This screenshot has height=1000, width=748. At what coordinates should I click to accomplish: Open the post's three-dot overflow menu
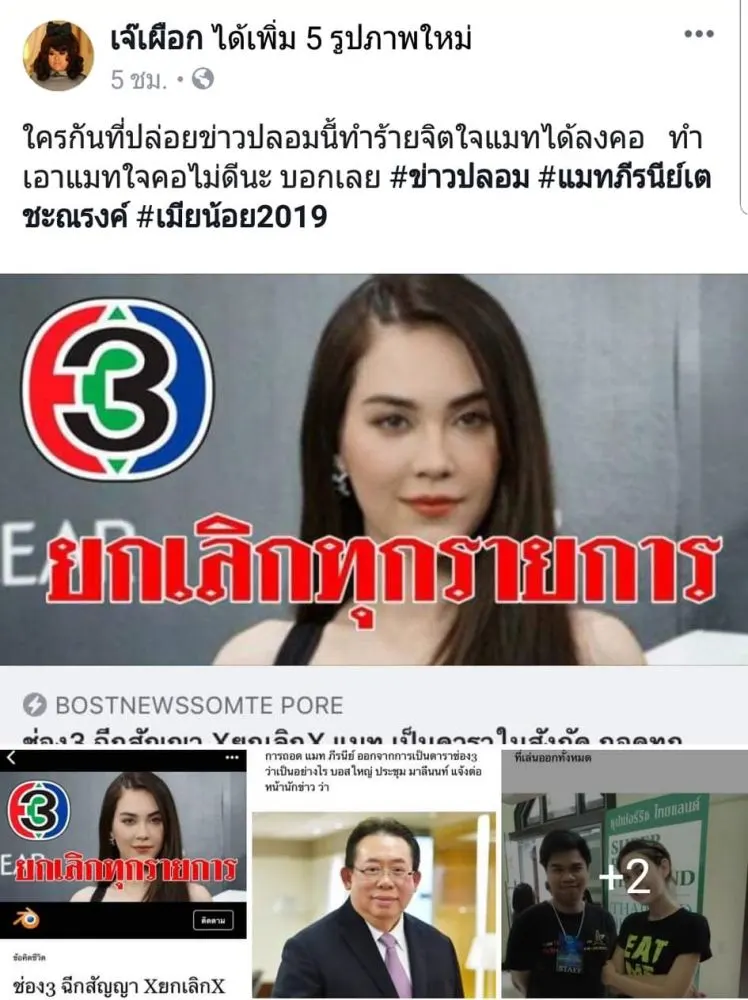[x=698, y=35]
